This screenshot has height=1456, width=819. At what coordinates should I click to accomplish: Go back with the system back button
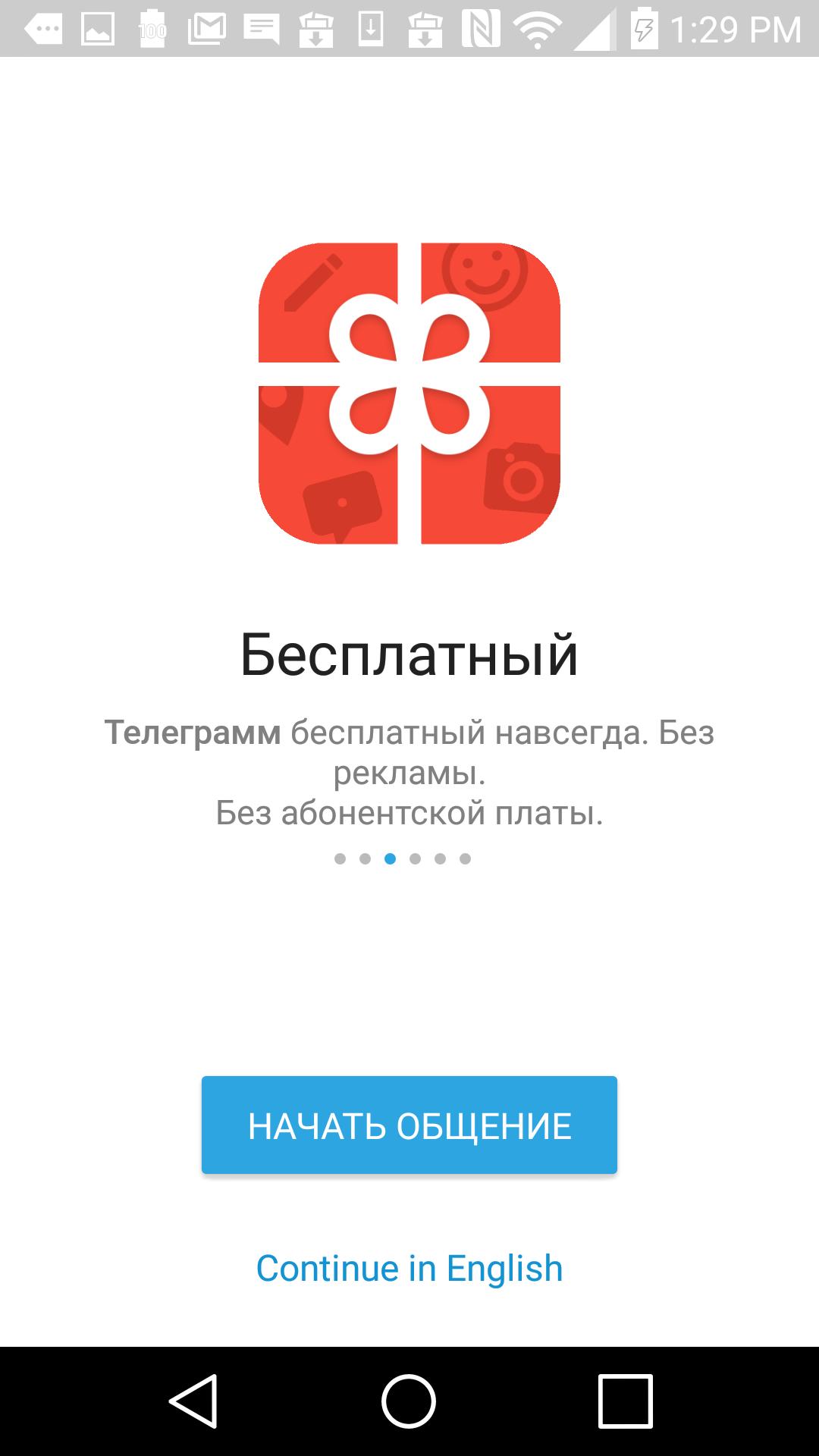tap(194, 1401)
